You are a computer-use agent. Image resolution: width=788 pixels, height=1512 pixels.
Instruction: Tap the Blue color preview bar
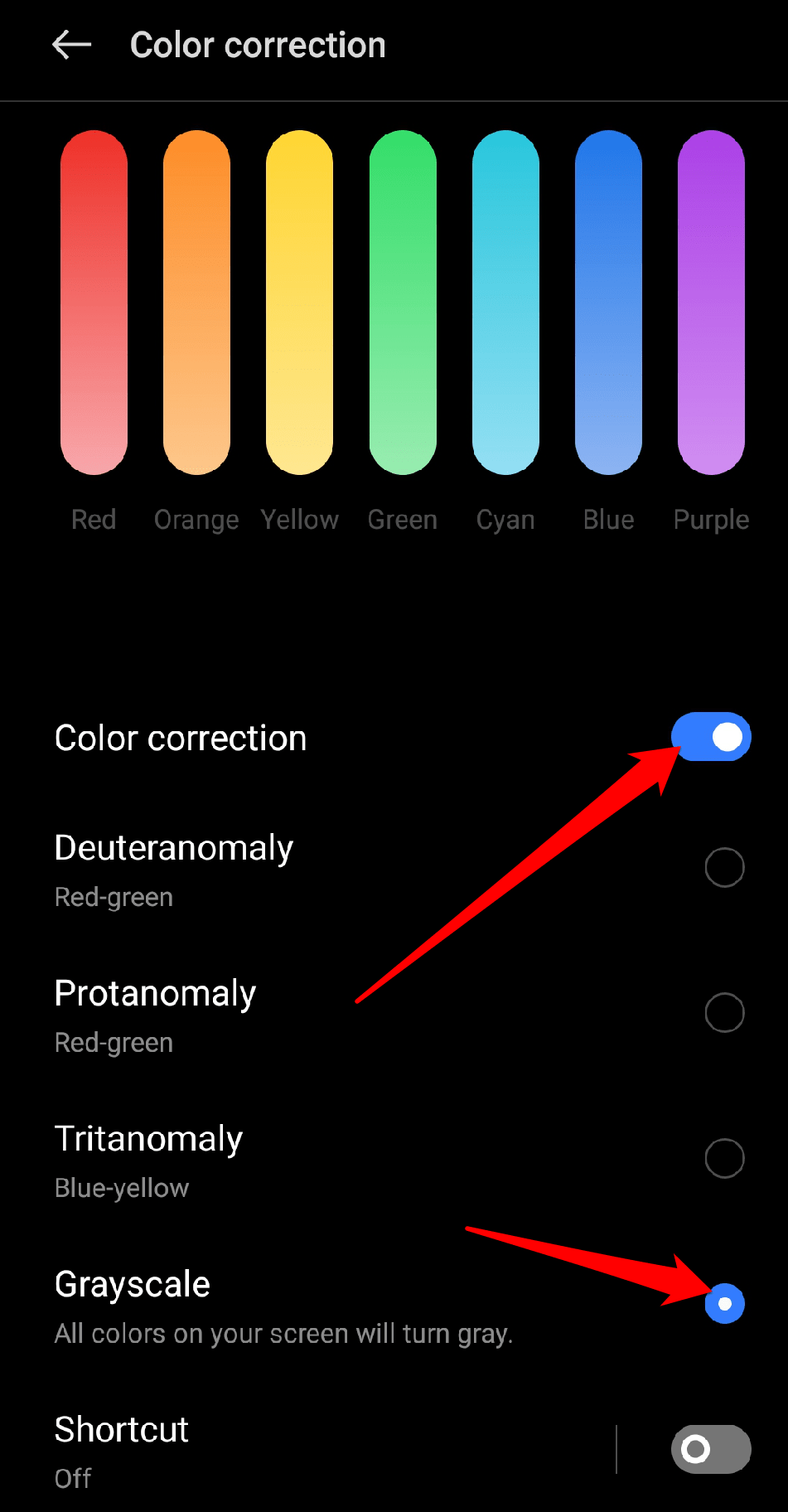pos(607,303)
